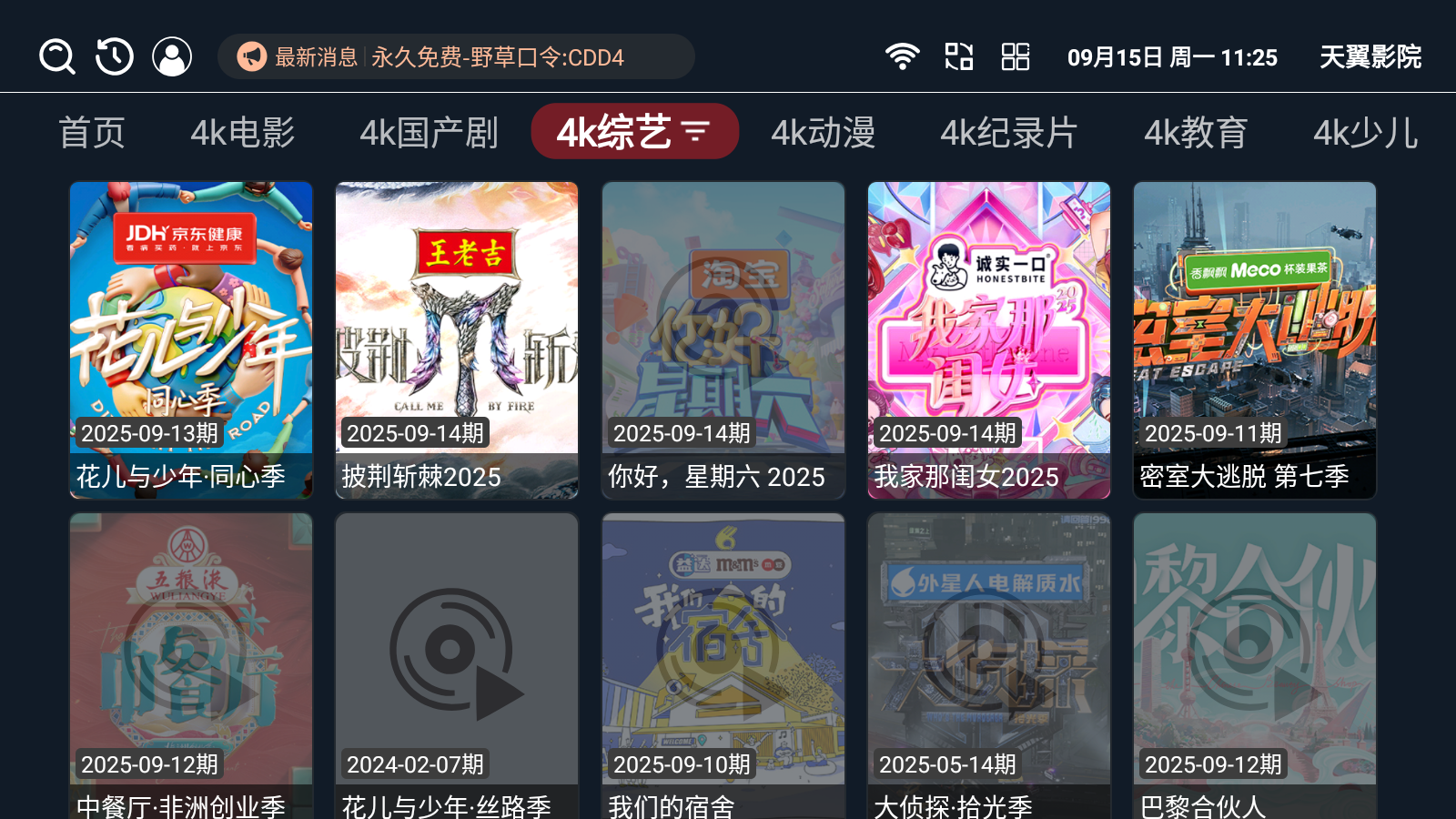This screenshot has width=1456, height=819.
Task: Open filter on the 4k综艺 tab
Action: point(696,132)
